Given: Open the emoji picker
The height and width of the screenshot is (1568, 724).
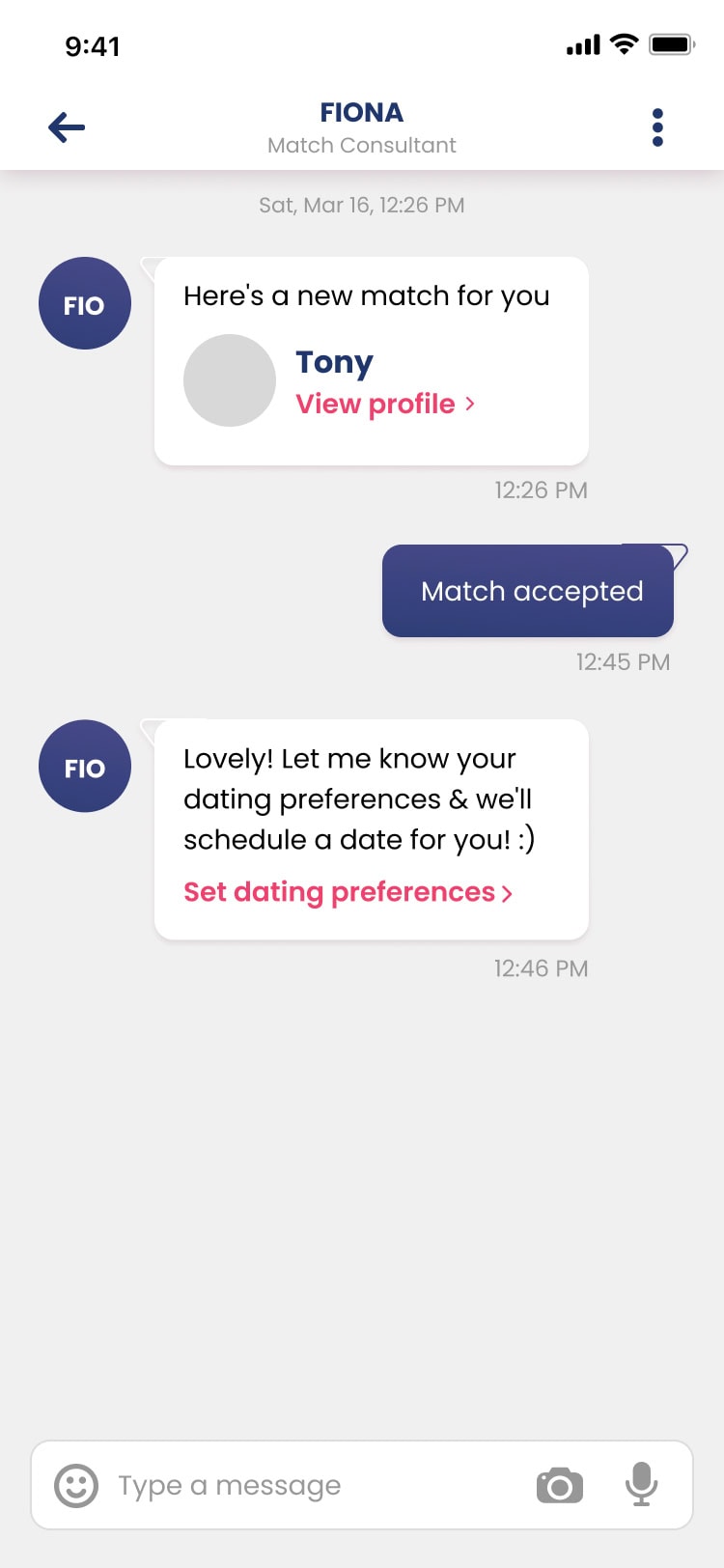Looking at the screenshot, I should [x=76, y=1485].
